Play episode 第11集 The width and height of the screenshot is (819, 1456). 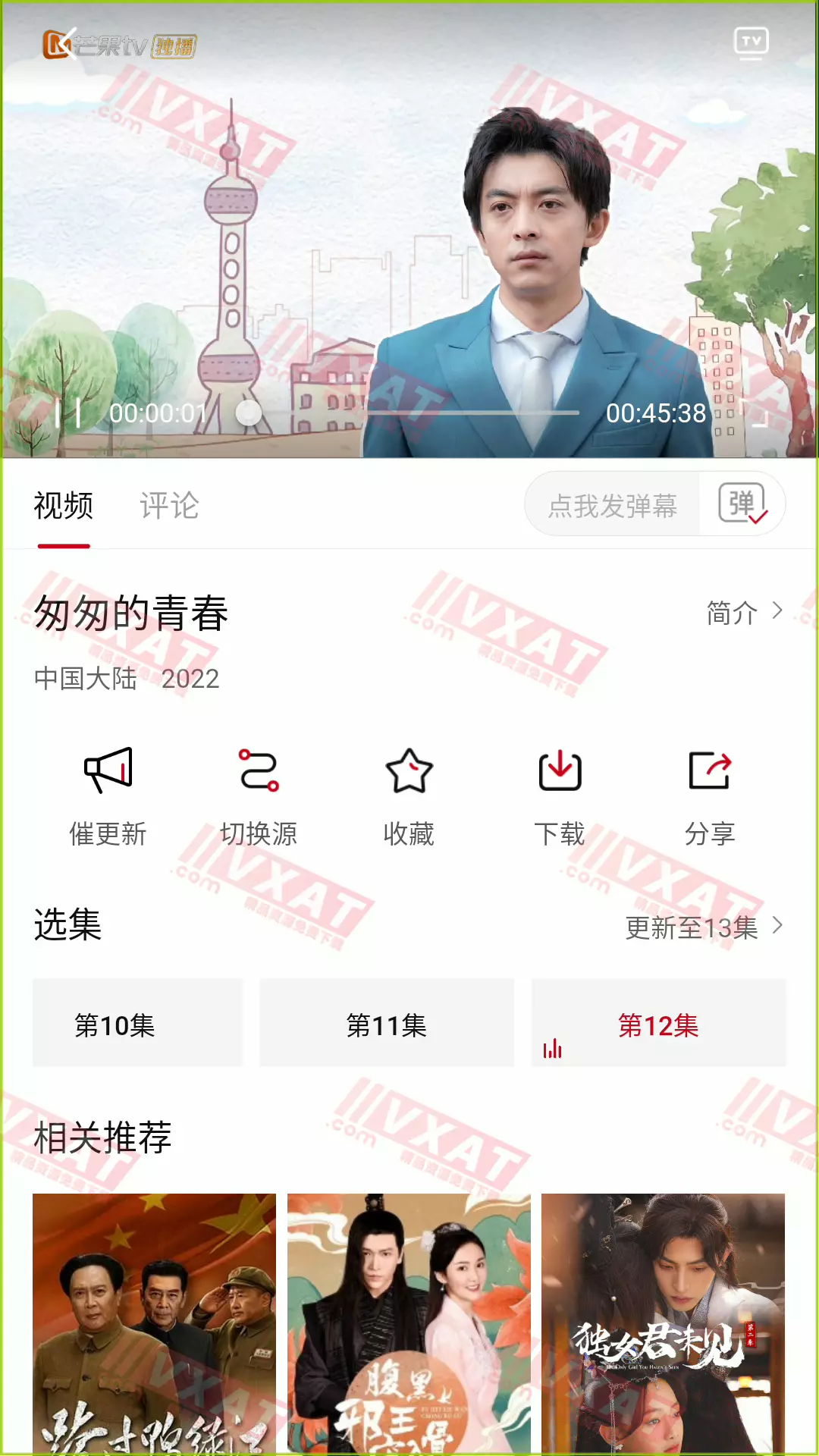coord(387,1024)
